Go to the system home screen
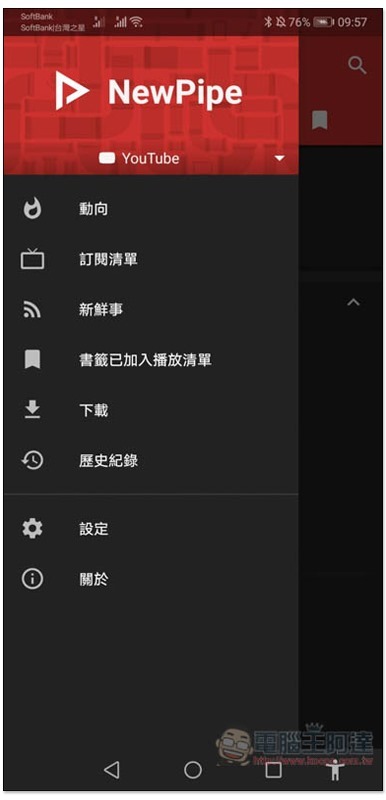This screenshot has width=386, height=800. (x=193, y=770)
